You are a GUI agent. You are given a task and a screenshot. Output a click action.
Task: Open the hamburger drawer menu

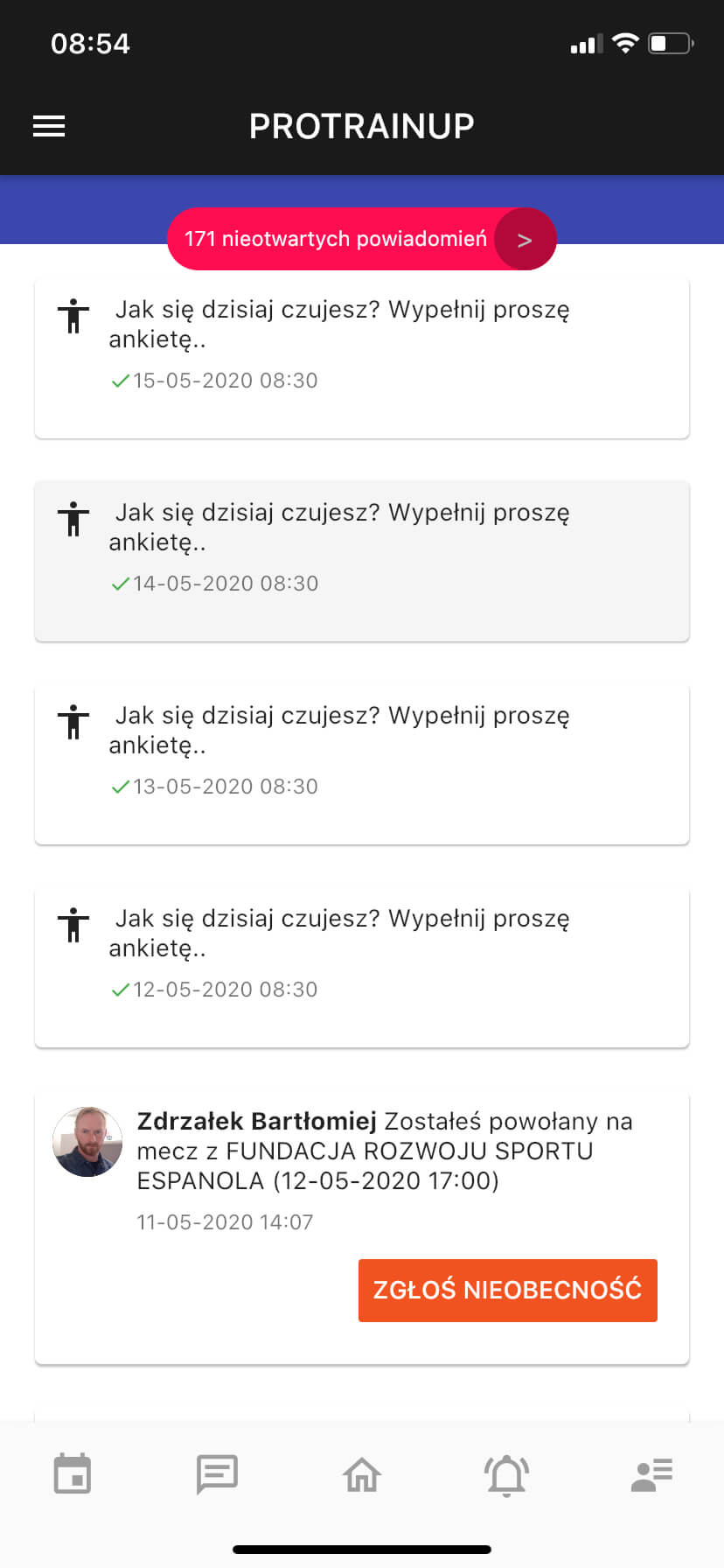tap(49, 126)
